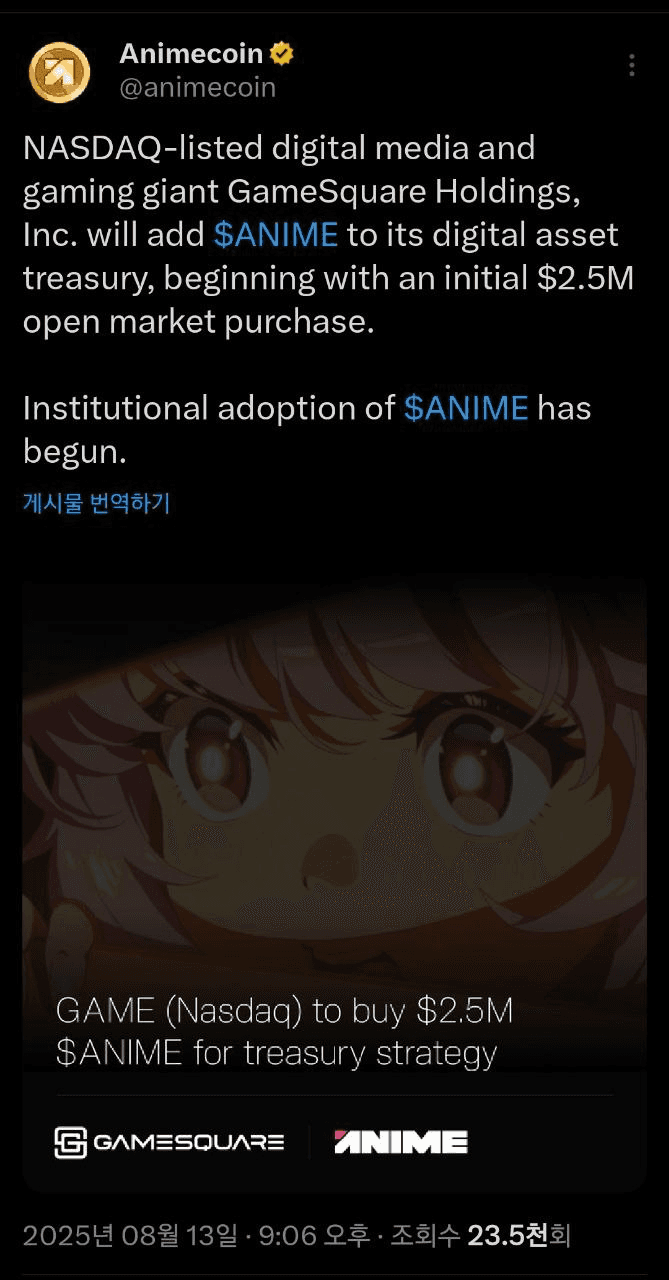
Task: Open the post overflow menu
Action: coord(631,66)
